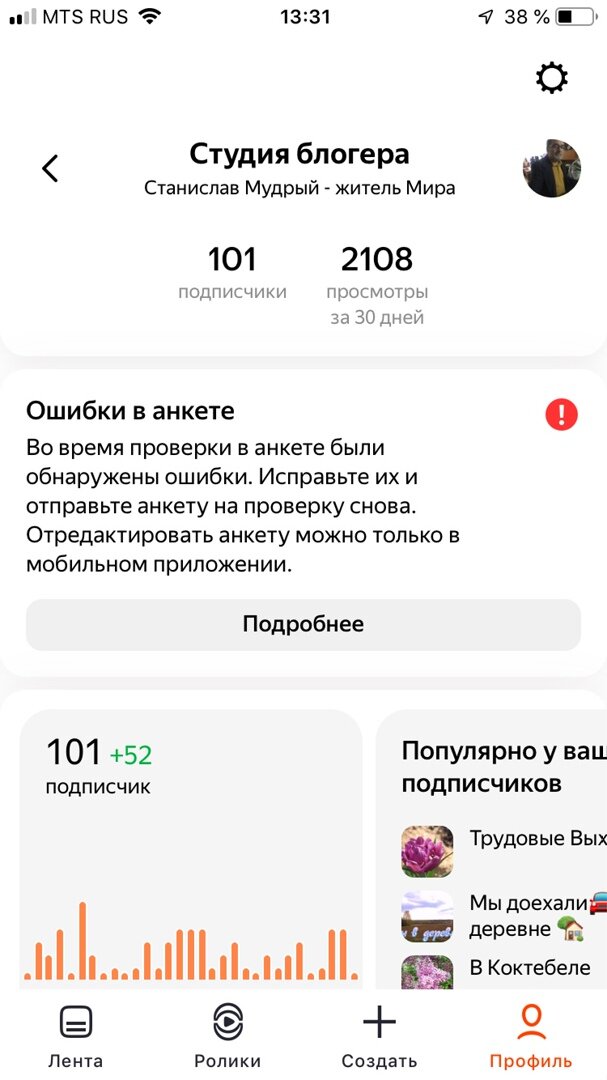The width and height of the screenshot is (607, 1080).
Task: Switch to the Профиль tab
Action: point(530,1036)
